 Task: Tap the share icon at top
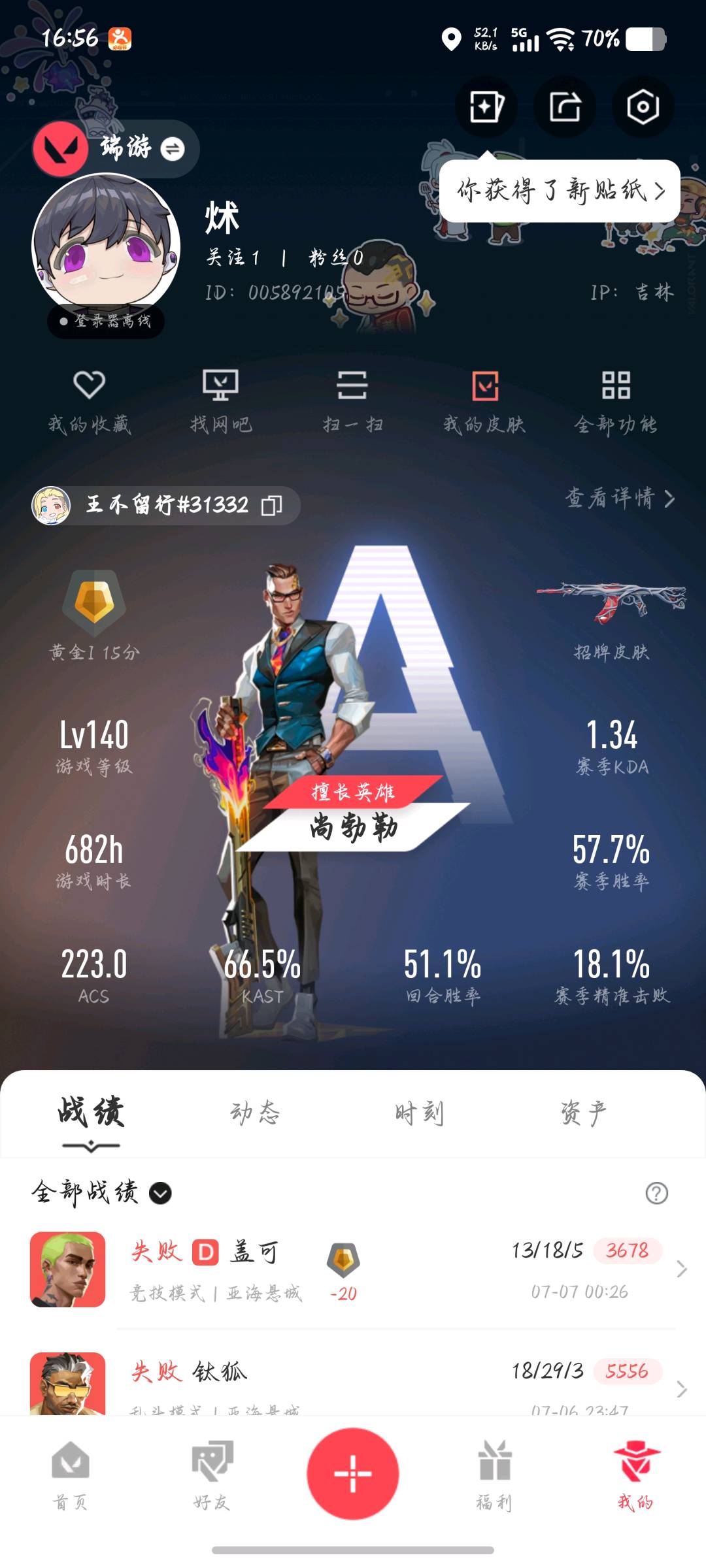click(565, 107)
